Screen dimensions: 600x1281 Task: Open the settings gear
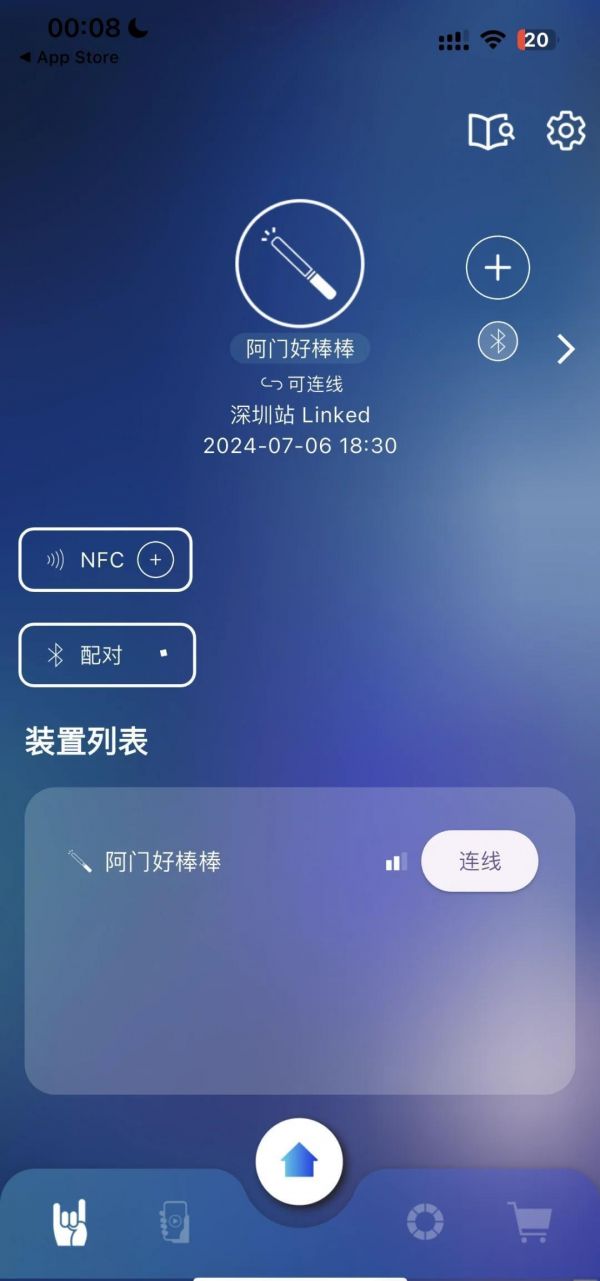tap(566, 131)
